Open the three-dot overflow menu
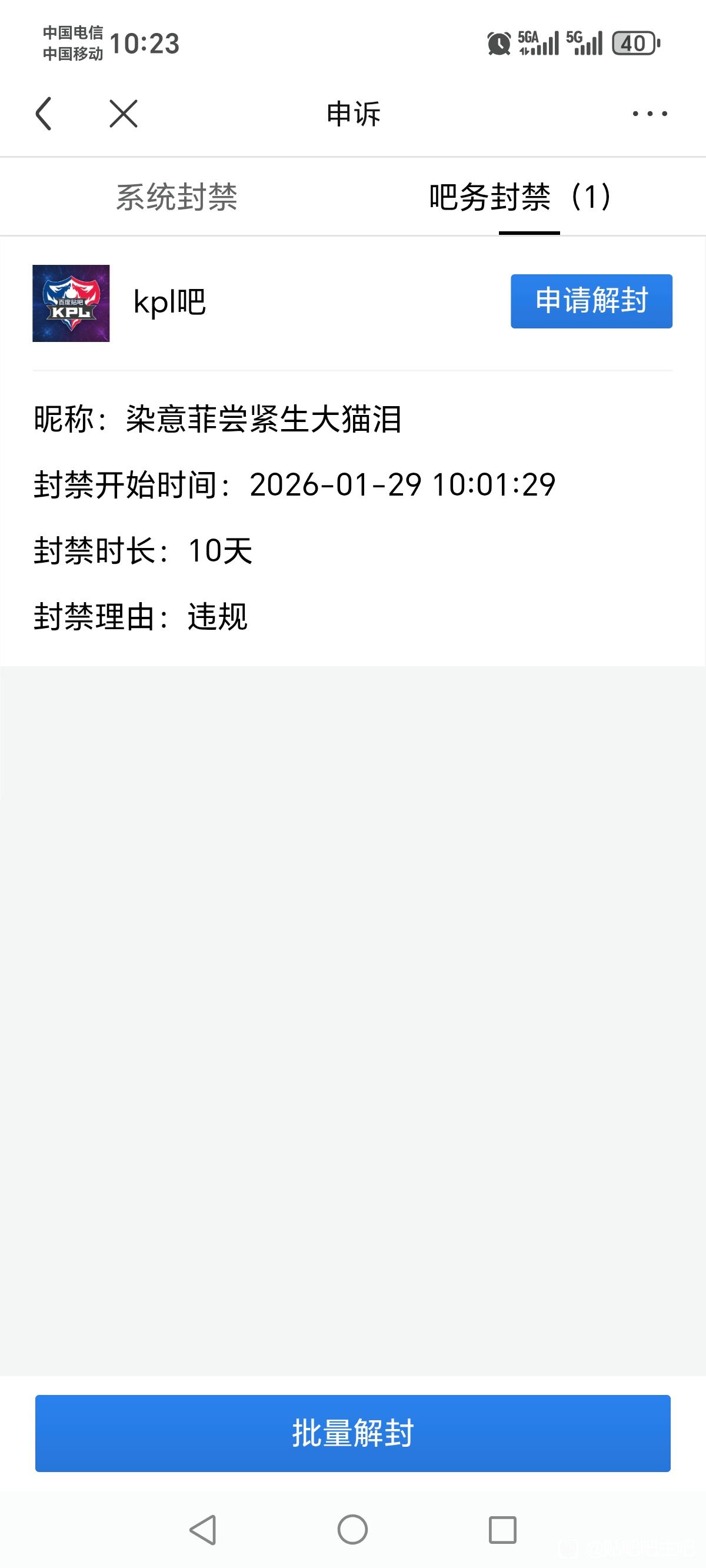Screen dimensions: 706x1568 pos(650,114)
